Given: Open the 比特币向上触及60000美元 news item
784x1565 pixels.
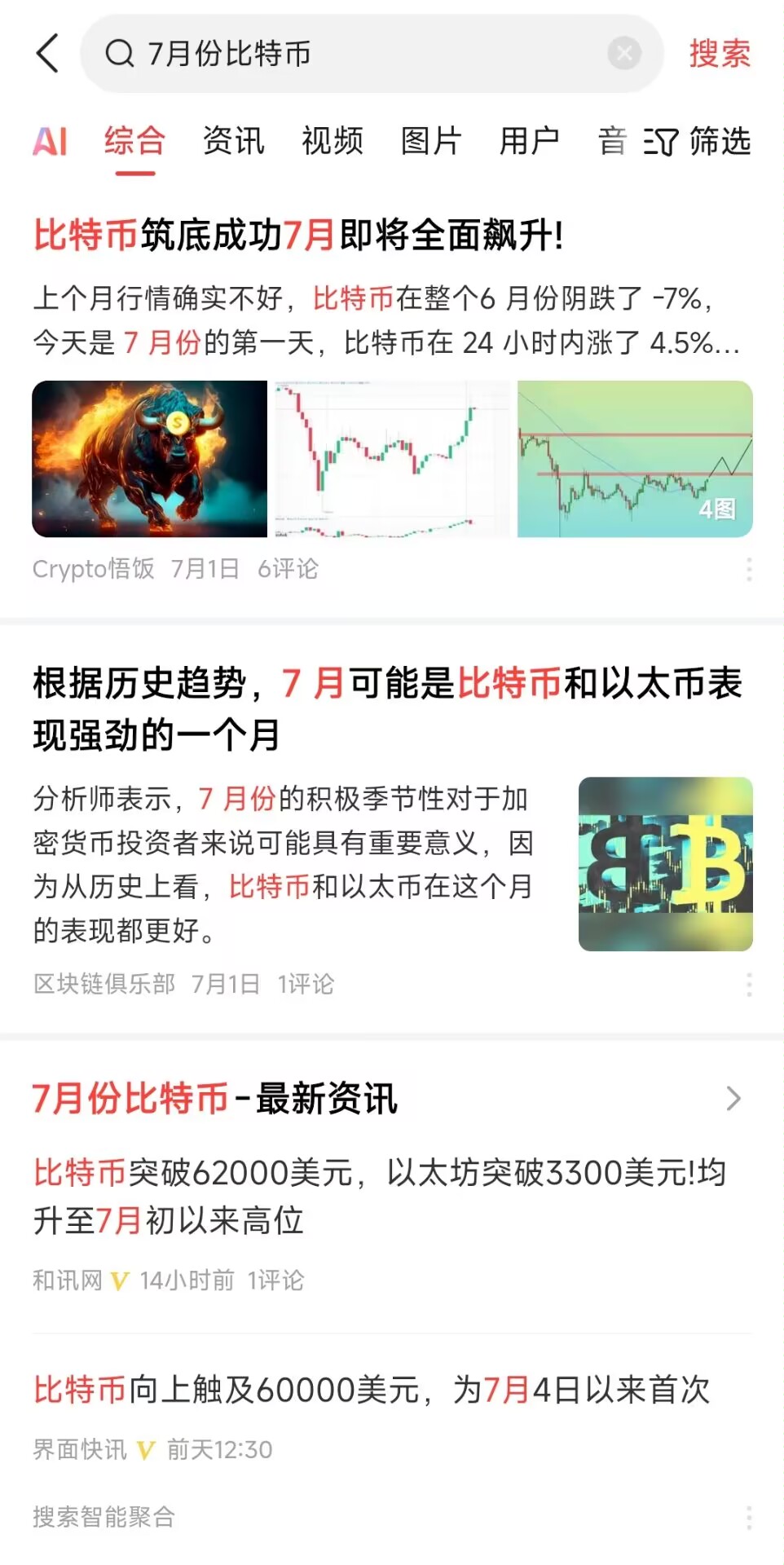Looking at the screenshot, I should [x=371, y=1393].
